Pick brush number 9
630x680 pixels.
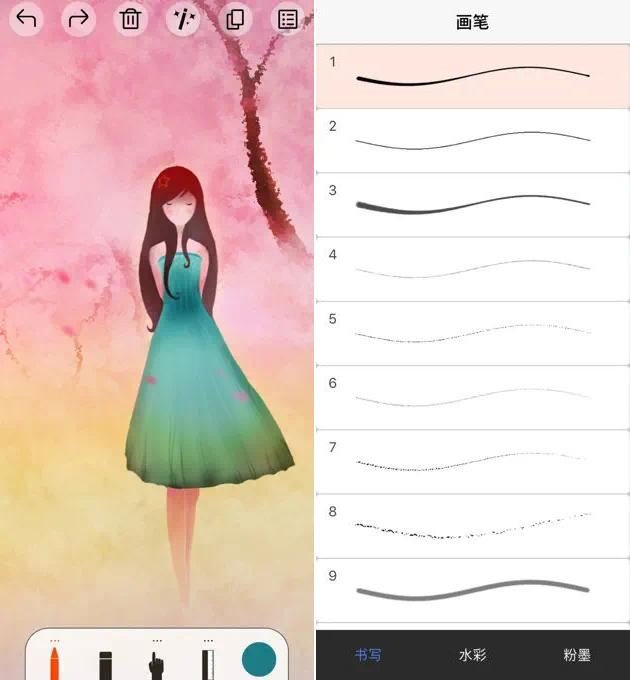coord(472,589)
